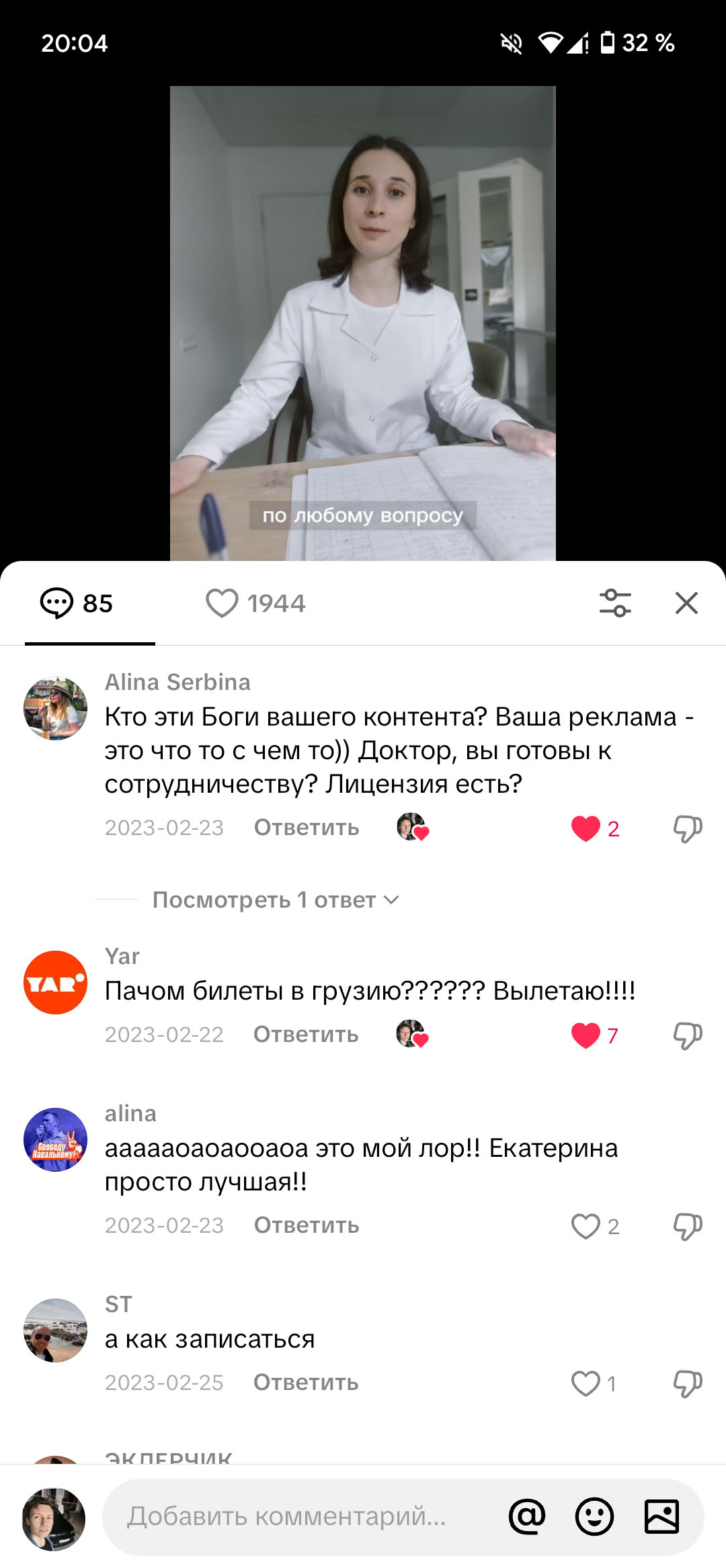726x1568 pixels.
Task: Dislike Alina Serbina's comment
Action: [x=688, y=828]
